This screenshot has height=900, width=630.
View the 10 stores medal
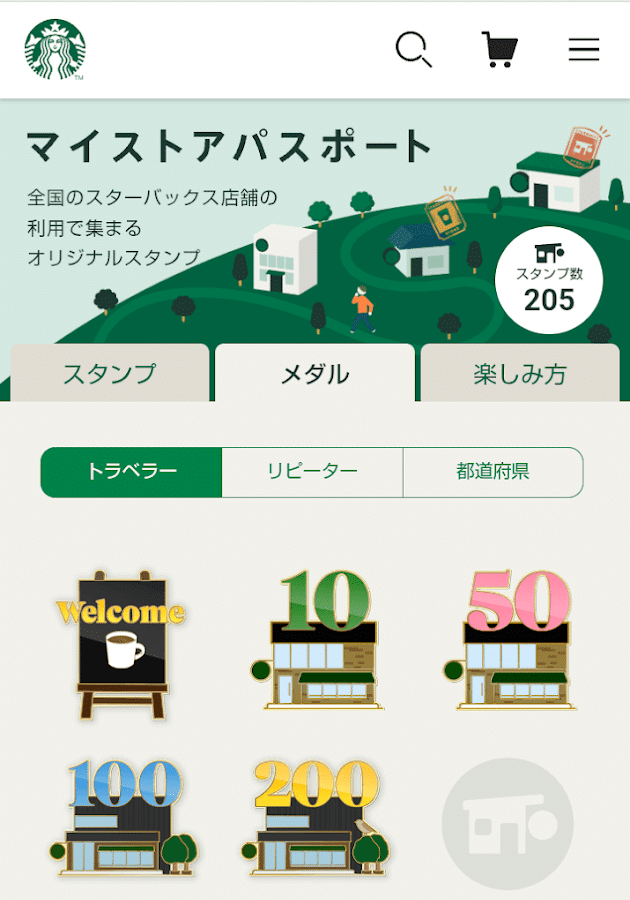(x=316, y=641)
